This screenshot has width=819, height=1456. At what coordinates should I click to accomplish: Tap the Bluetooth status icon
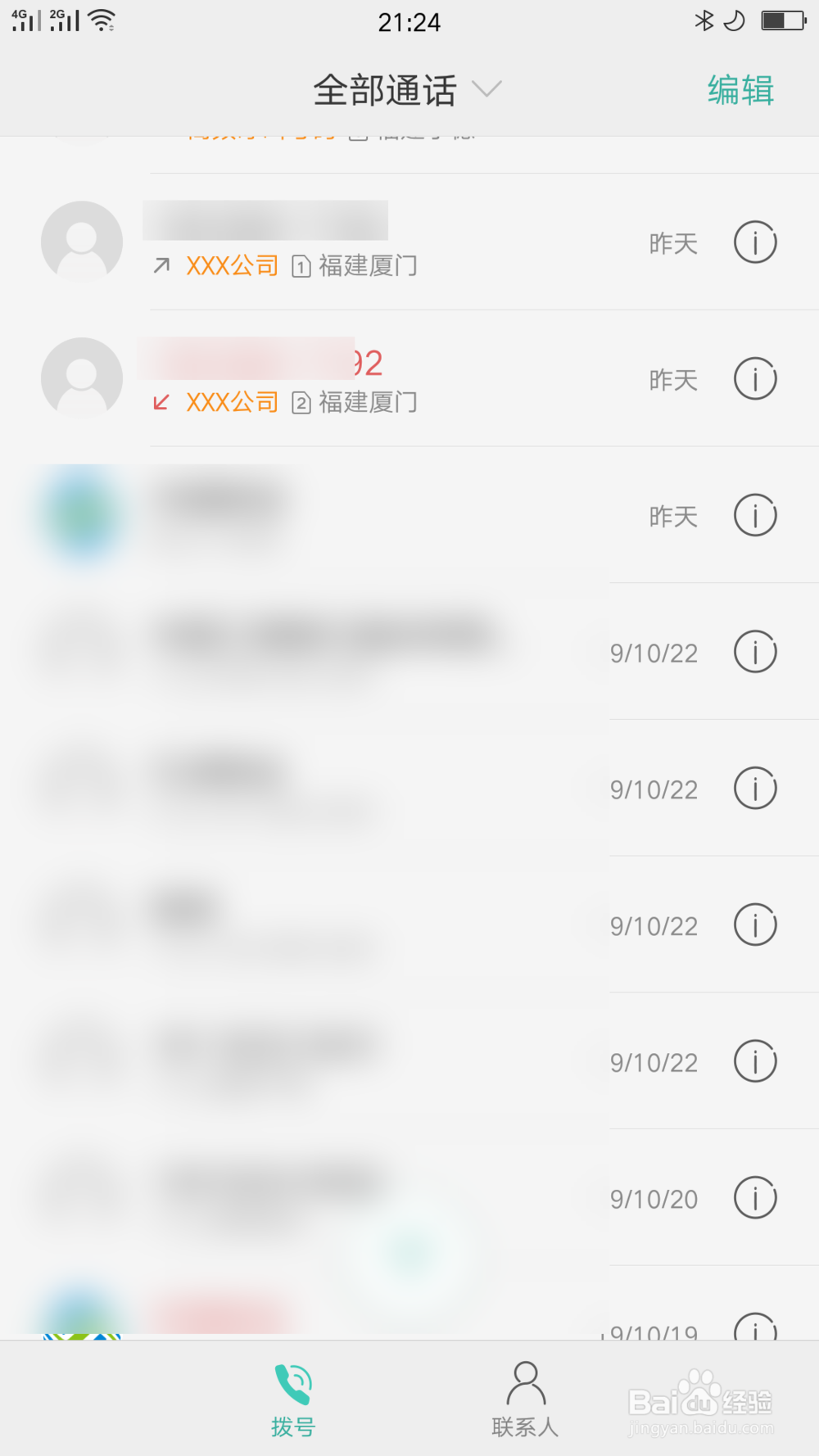[x=702, y=21]
